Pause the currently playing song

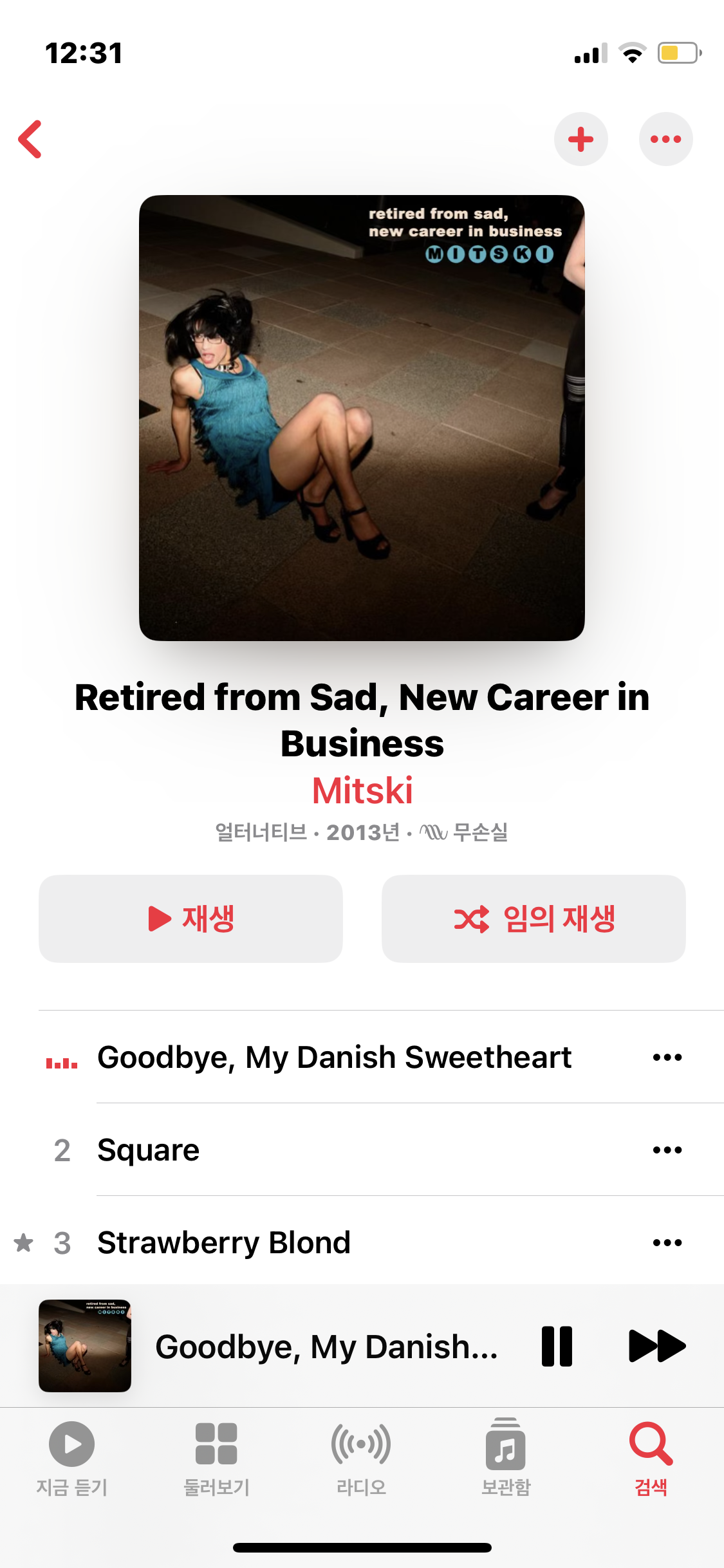tap(557, 1346)
